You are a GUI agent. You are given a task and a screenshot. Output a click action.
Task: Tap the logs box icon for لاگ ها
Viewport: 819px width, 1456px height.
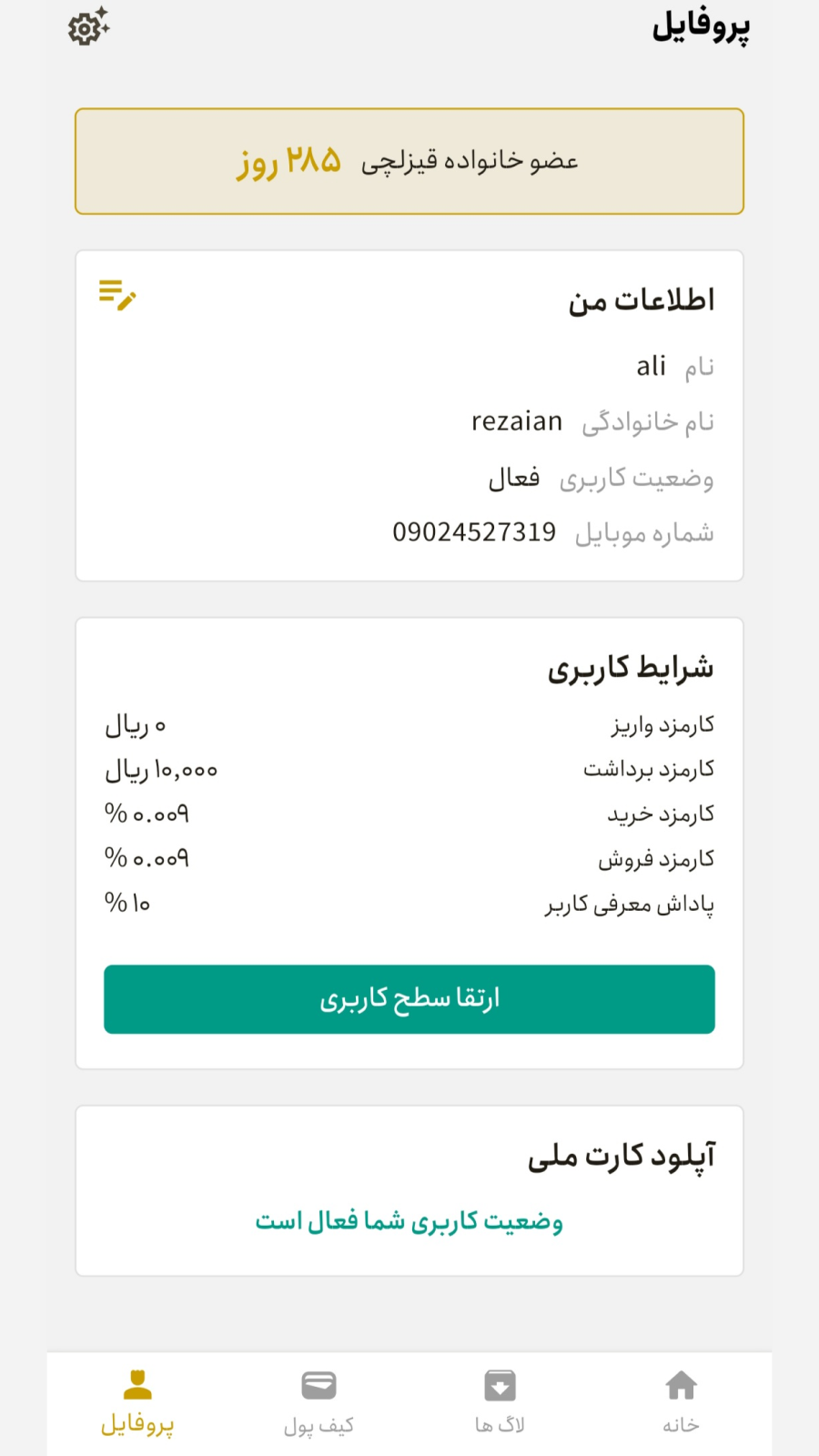click(500, 1386)
